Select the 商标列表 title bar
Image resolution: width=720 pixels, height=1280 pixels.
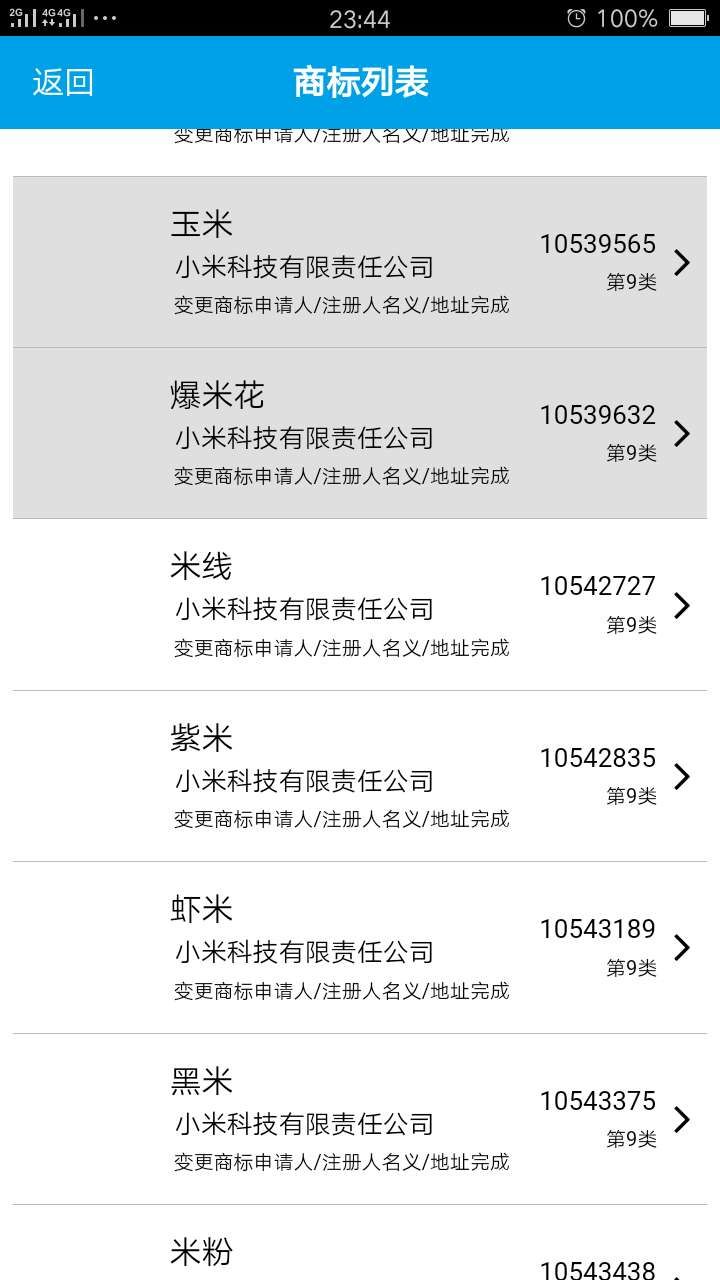360,82
